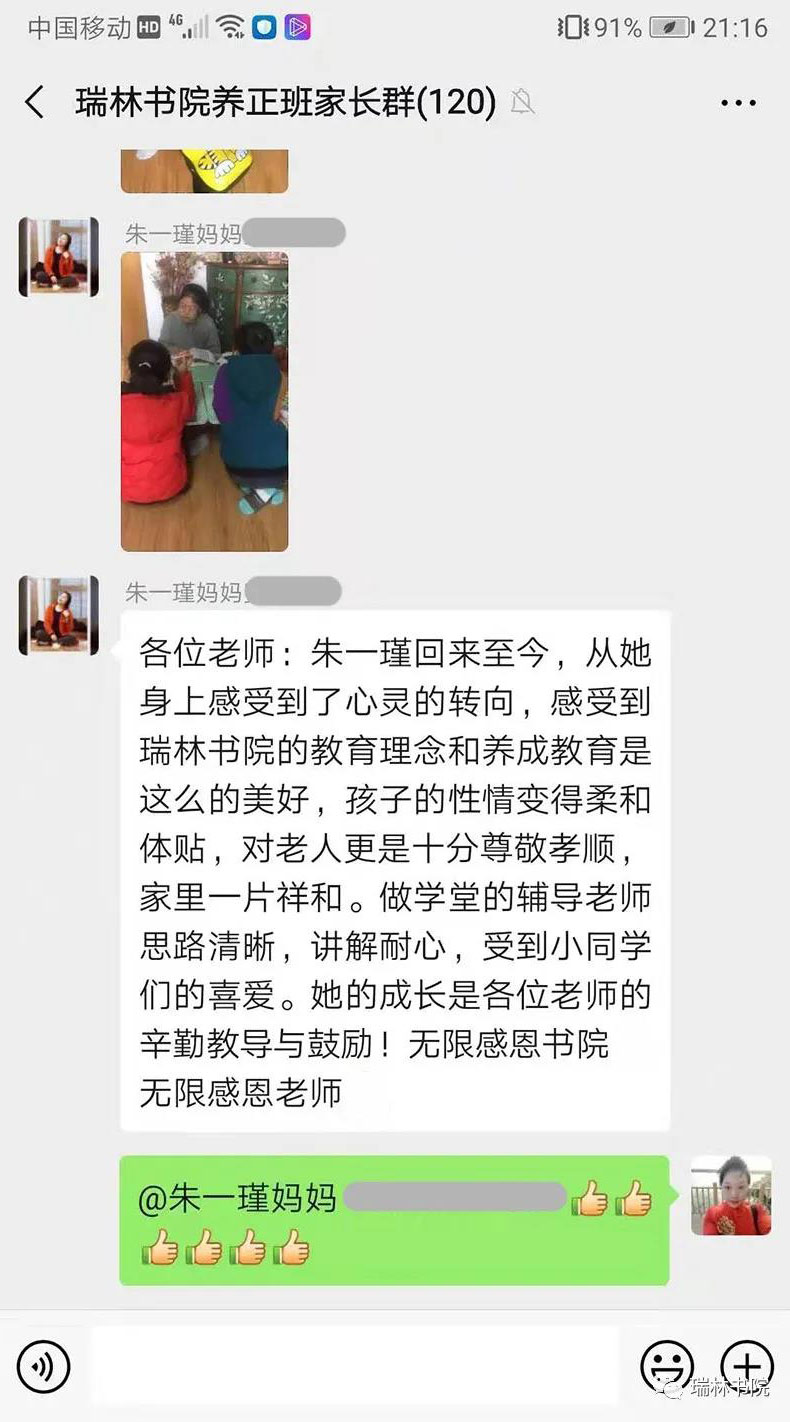Screen dimensions: 790x1422
Task: Switch to voice message input
Action: click(44, 1366)
